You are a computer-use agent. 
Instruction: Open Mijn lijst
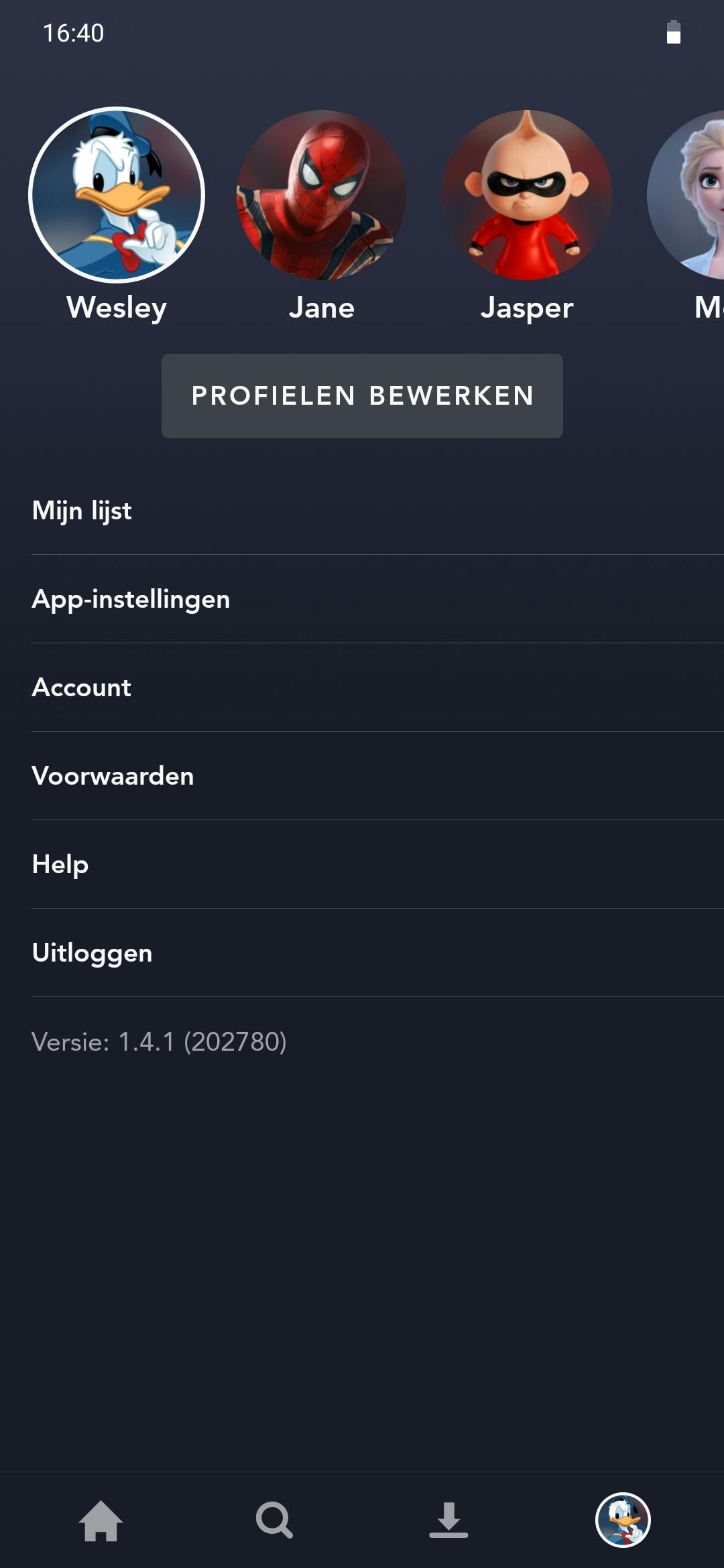(82, 511)
